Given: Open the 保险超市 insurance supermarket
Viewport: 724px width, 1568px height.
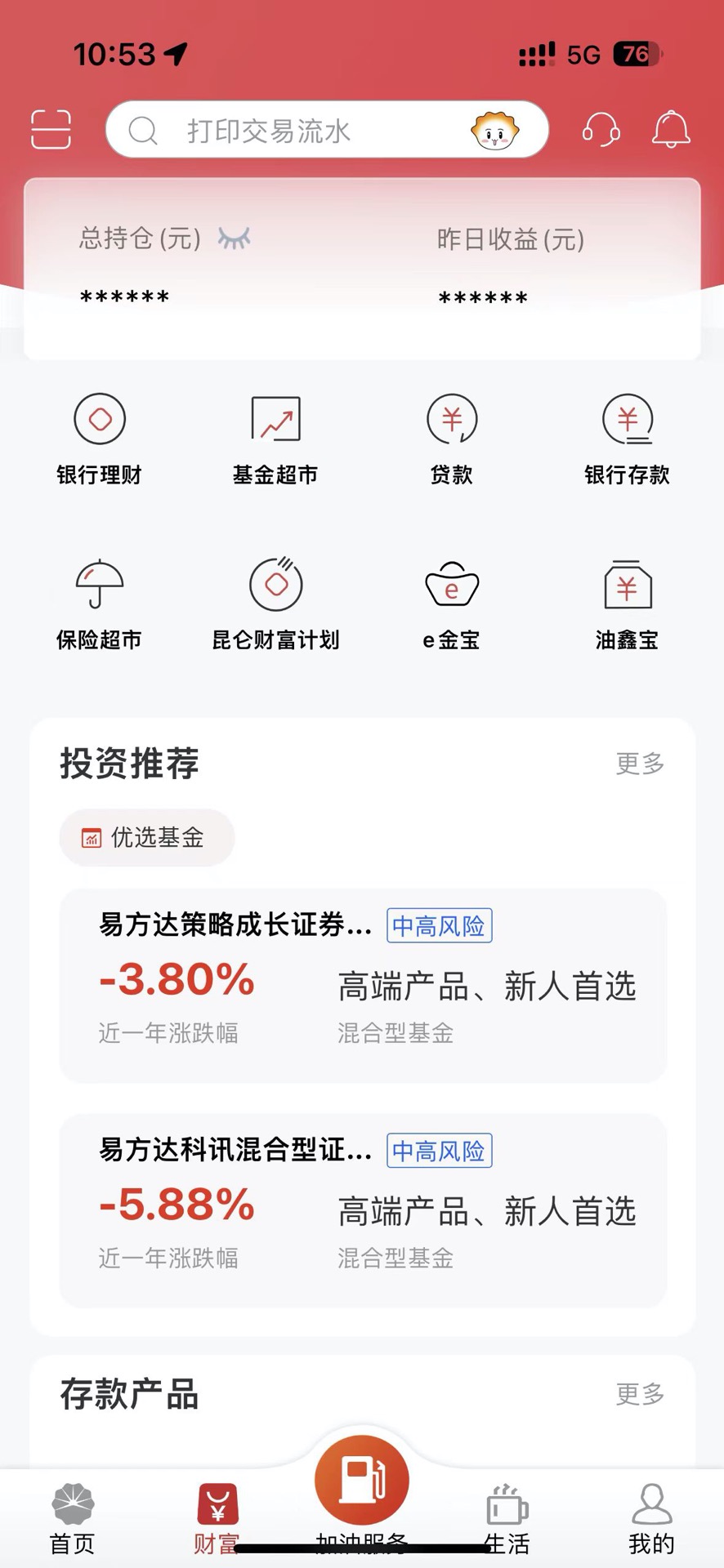Looking at the screenshot, I should (100, 604).
